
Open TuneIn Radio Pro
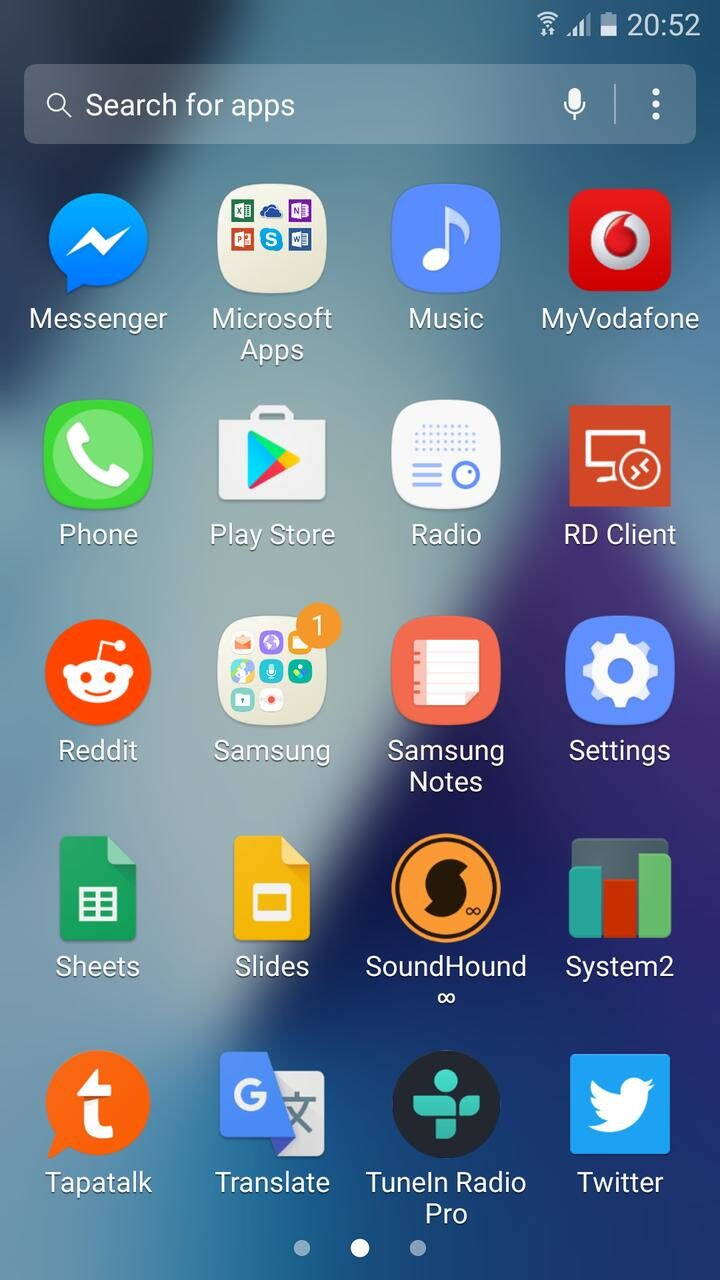click(446, 1104)
